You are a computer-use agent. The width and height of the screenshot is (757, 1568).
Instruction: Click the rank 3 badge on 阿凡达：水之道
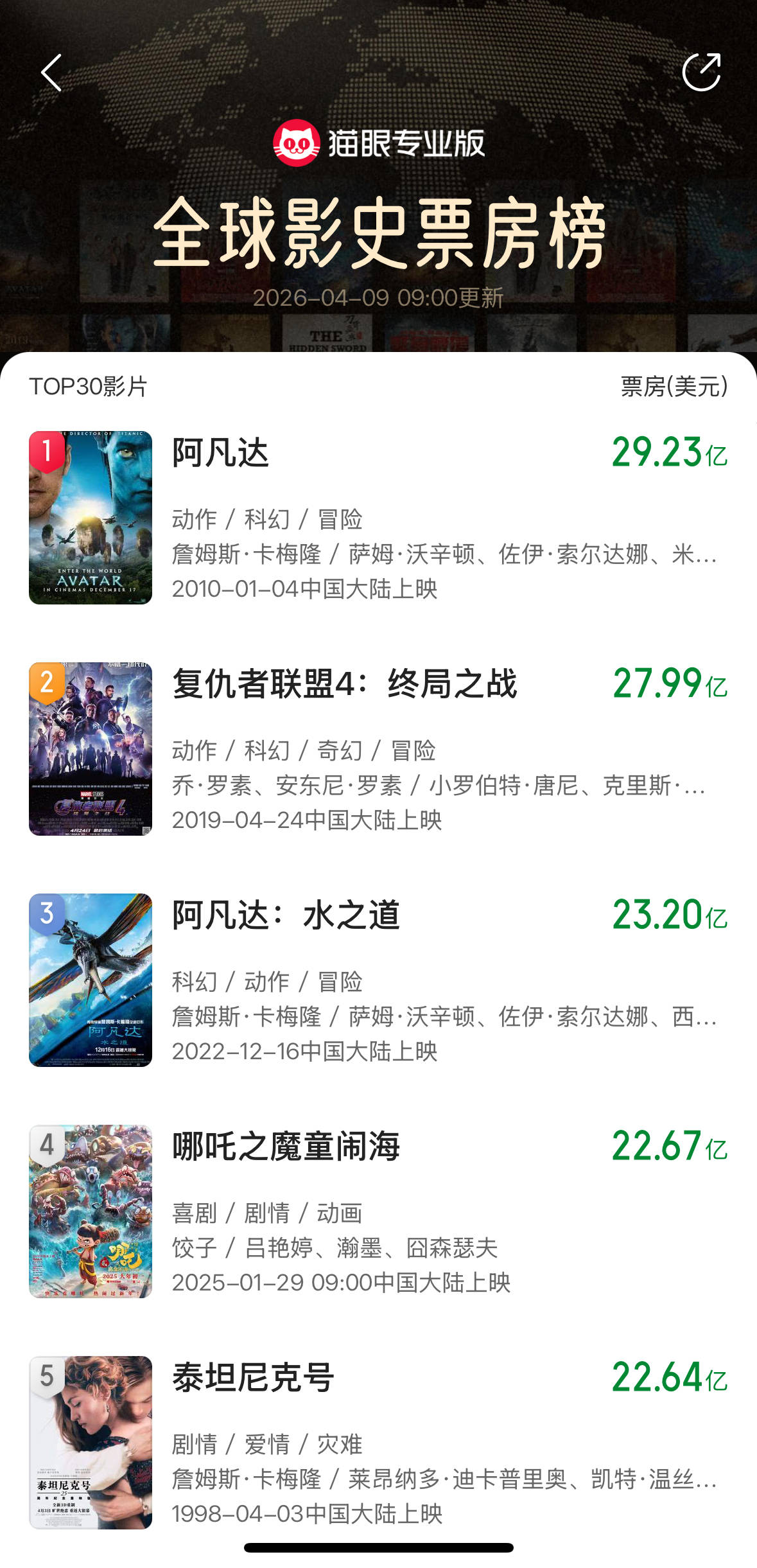tap(45, 914)
